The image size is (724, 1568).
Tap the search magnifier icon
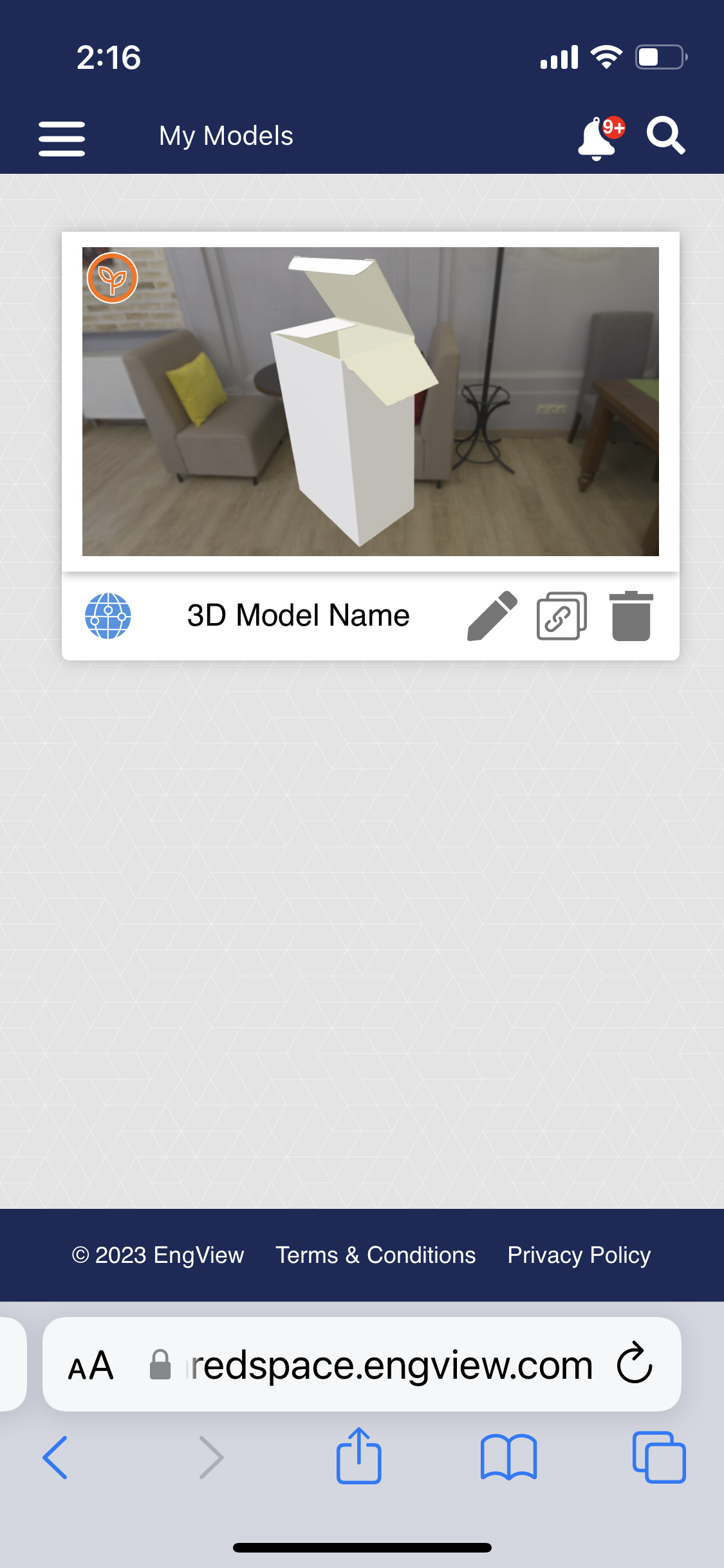pyautogui.click(x=665, y=135)
